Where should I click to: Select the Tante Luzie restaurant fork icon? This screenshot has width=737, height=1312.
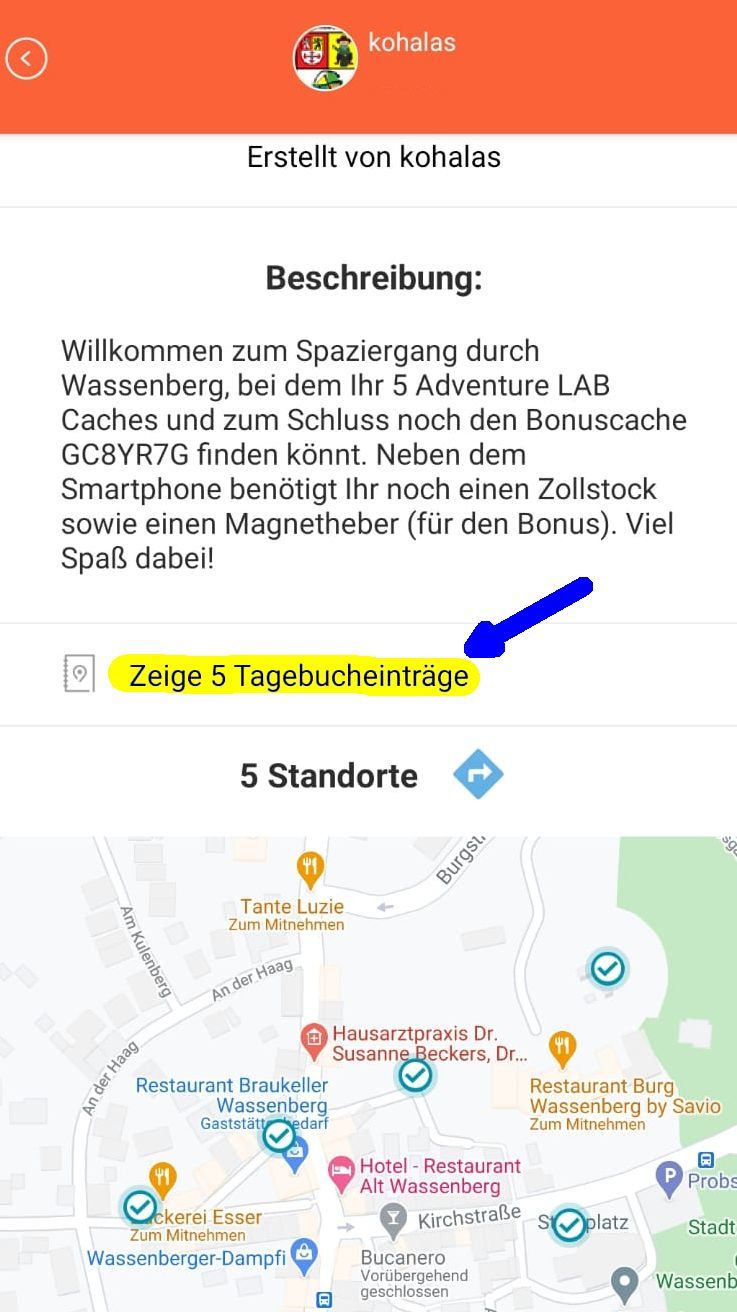coord(308,866)
